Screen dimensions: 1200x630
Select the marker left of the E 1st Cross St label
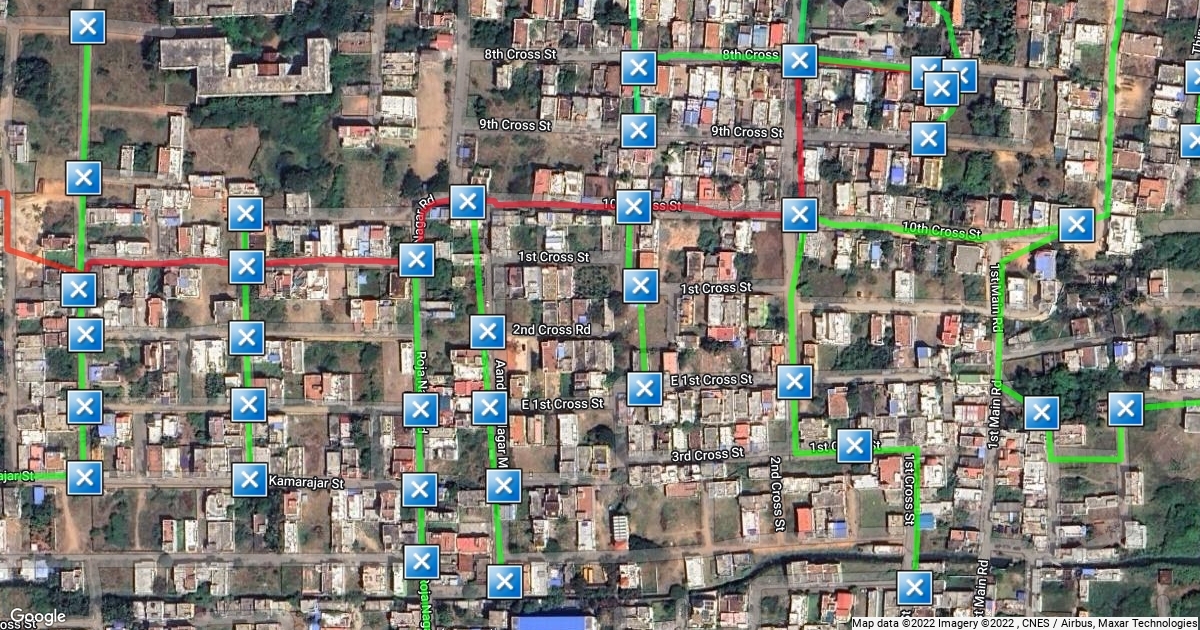click(645, 389)
